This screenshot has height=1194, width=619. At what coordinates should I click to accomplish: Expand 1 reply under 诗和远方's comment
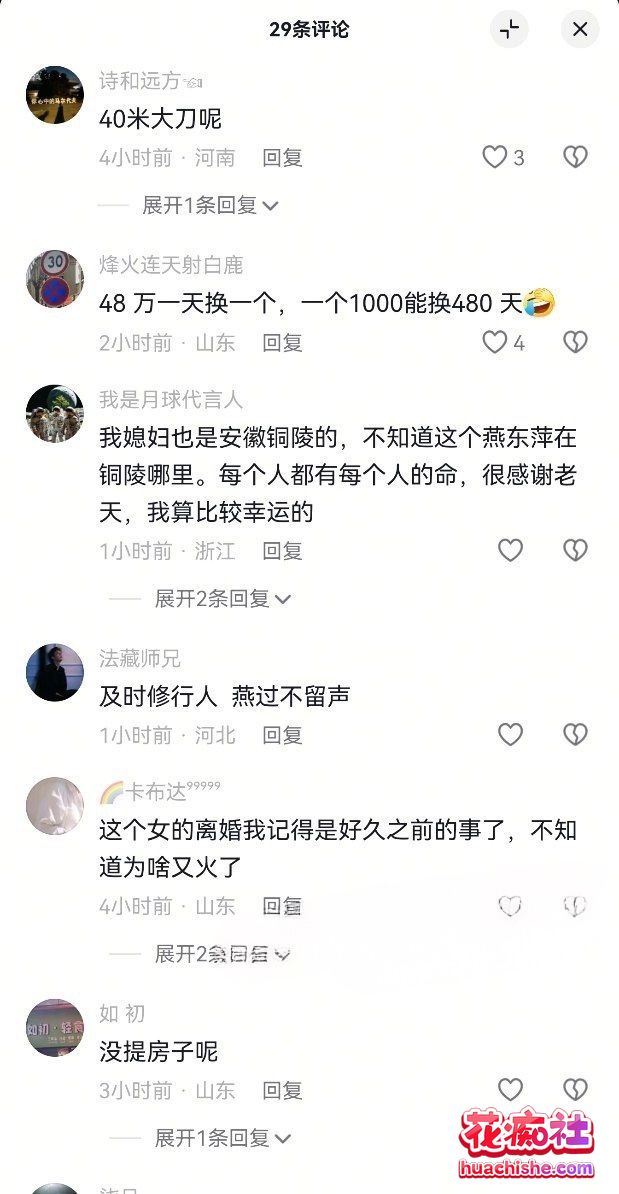click(x=210, y=205)
